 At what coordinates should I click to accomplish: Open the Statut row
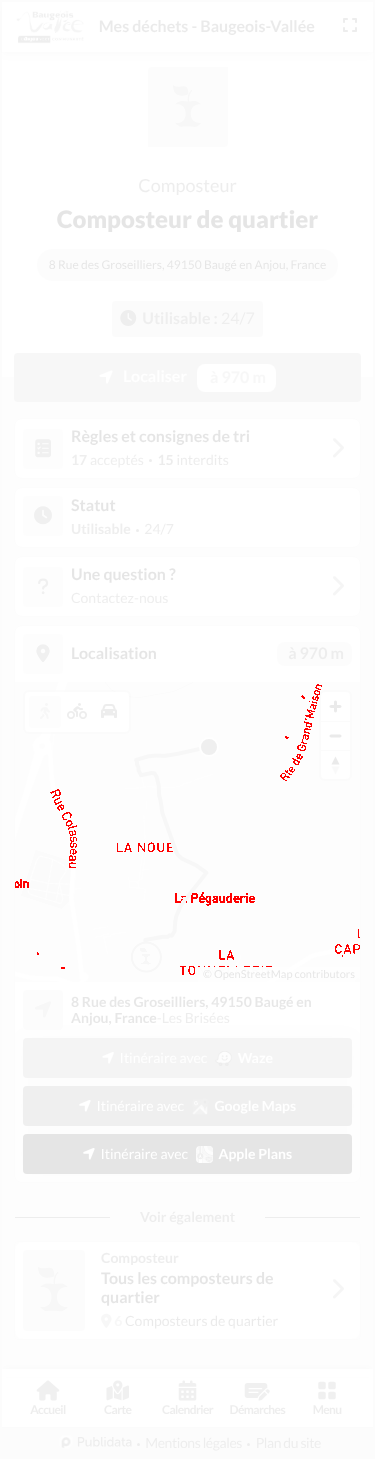point(187,516)
